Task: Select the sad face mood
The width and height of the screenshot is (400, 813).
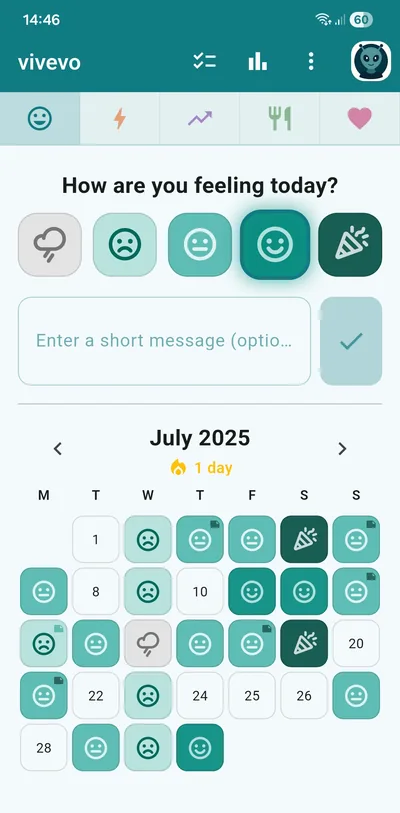Action: [x=125, y=244]
